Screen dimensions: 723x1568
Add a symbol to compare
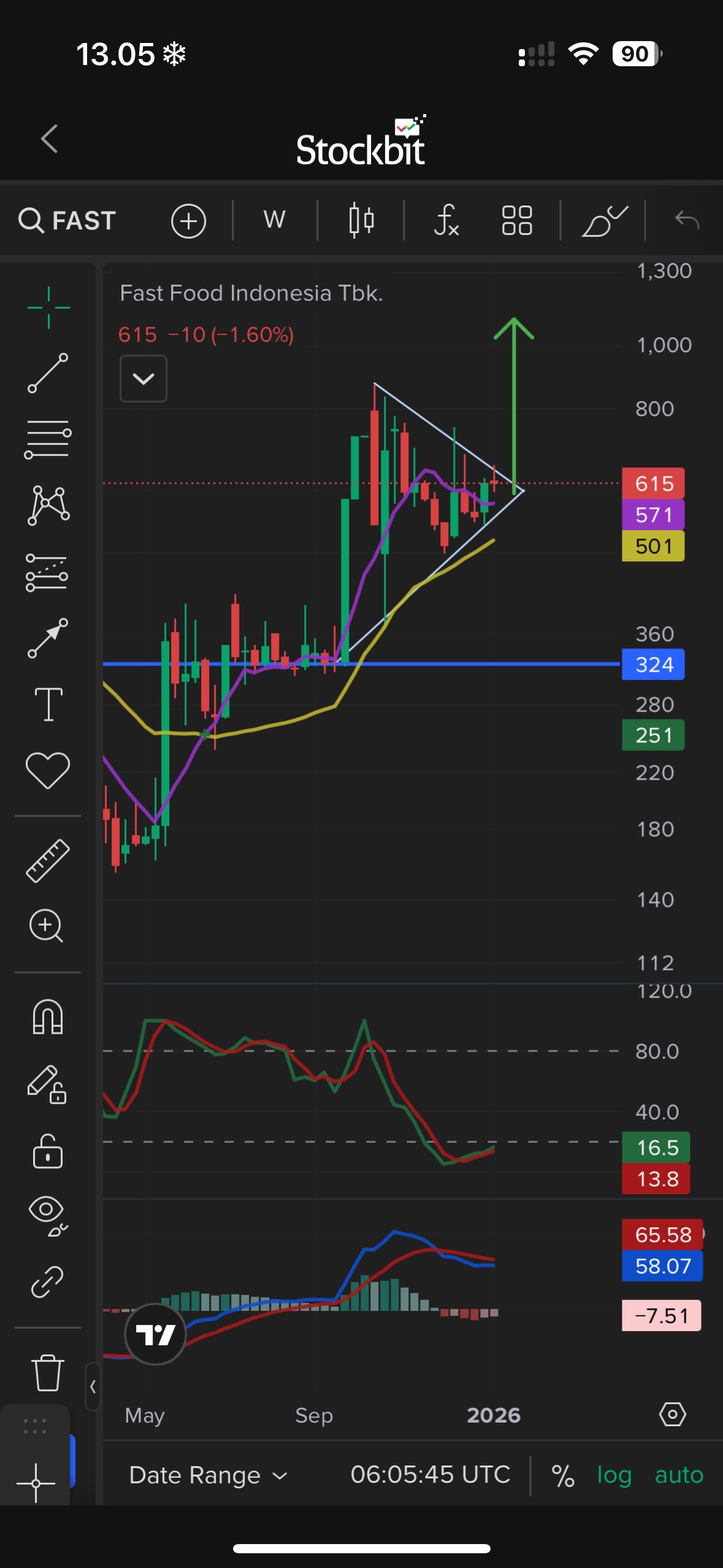pyautogui.click(x=188, y=220)
